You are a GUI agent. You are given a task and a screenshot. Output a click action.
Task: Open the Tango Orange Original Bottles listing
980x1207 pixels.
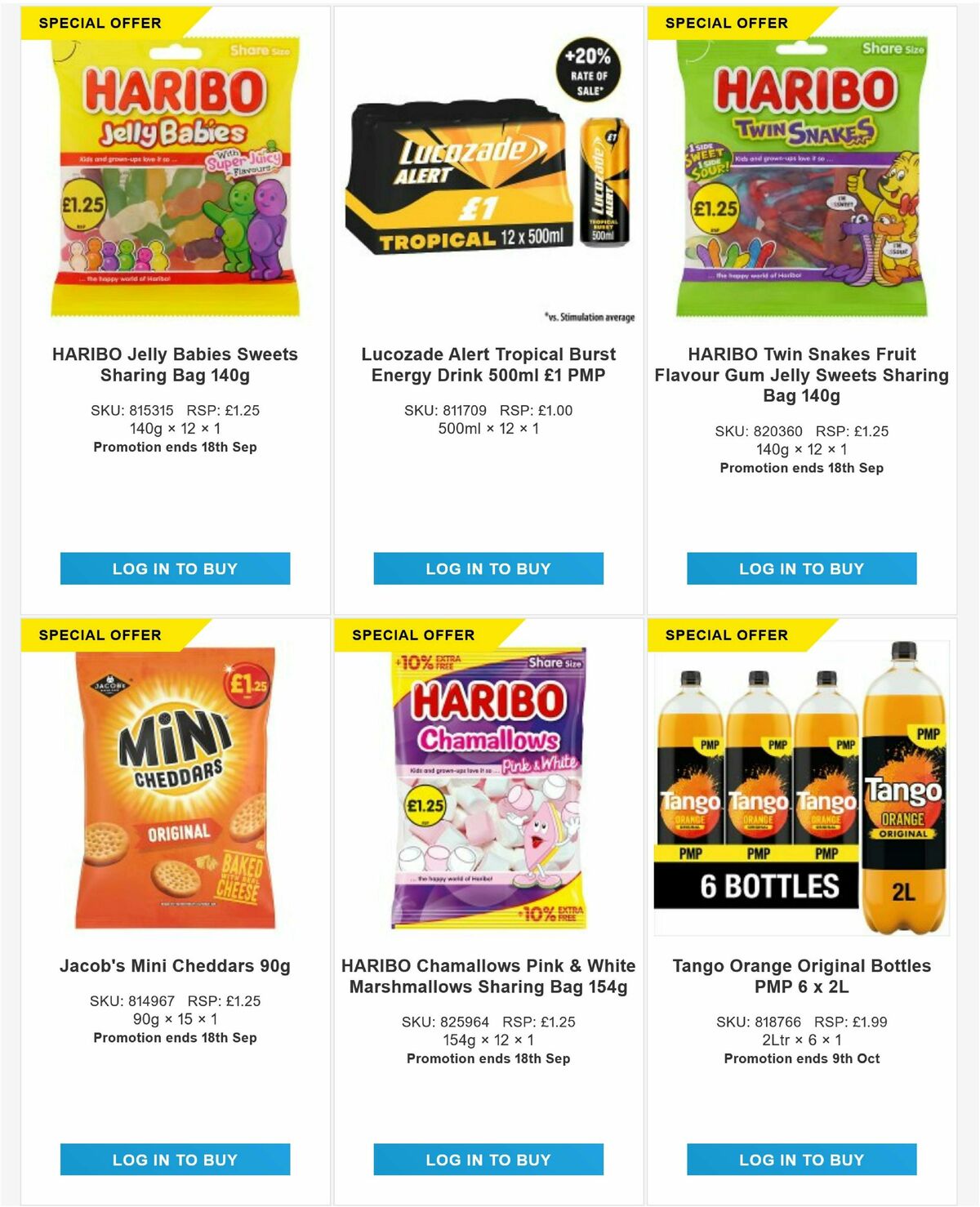click(x=802, y=976)
